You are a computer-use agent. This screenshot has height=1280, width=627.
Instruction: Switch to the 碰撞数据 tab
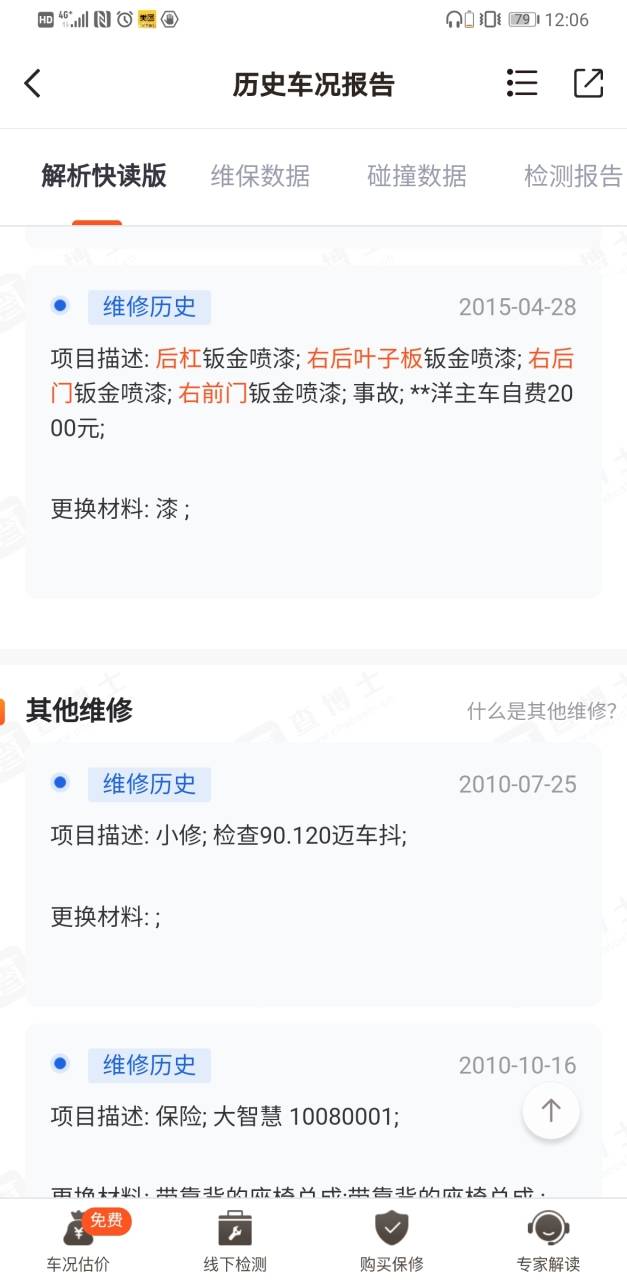[x=417, y=176]
